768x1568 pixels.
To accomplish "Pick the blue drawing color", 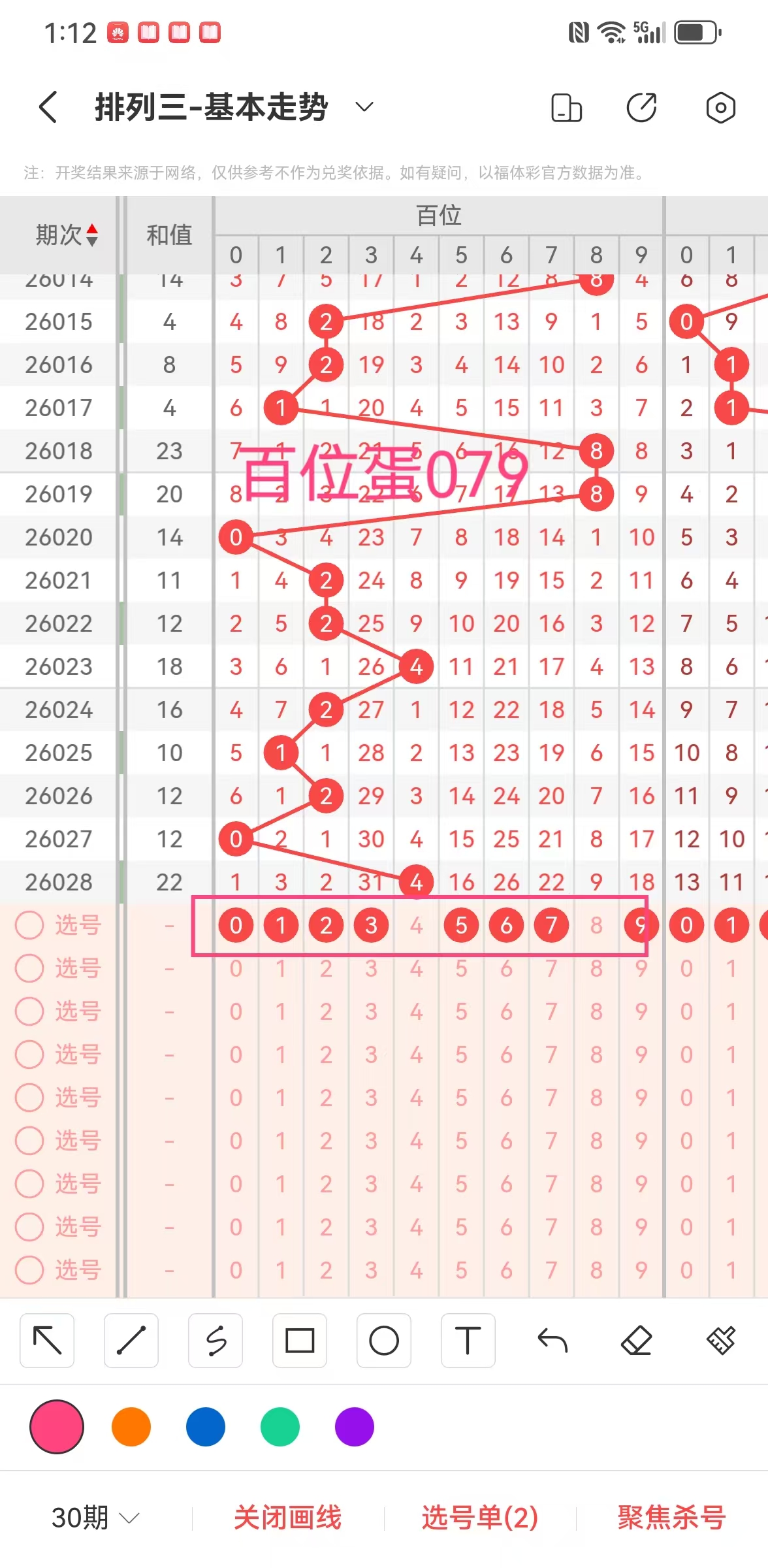I will pos(206,1427).
